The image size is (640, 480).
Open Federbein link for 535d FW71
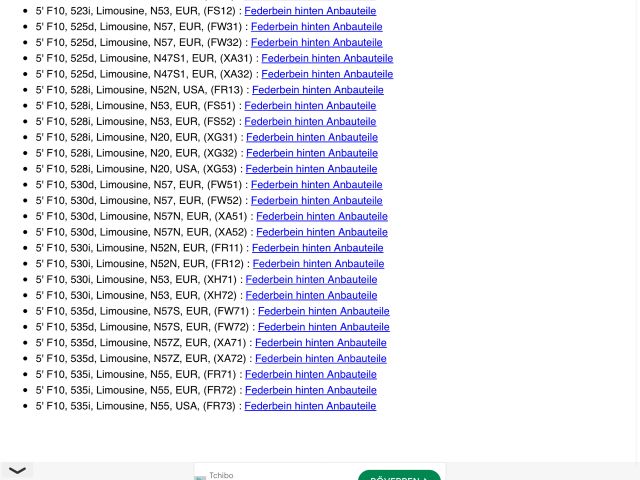click(x=323, y=311)
